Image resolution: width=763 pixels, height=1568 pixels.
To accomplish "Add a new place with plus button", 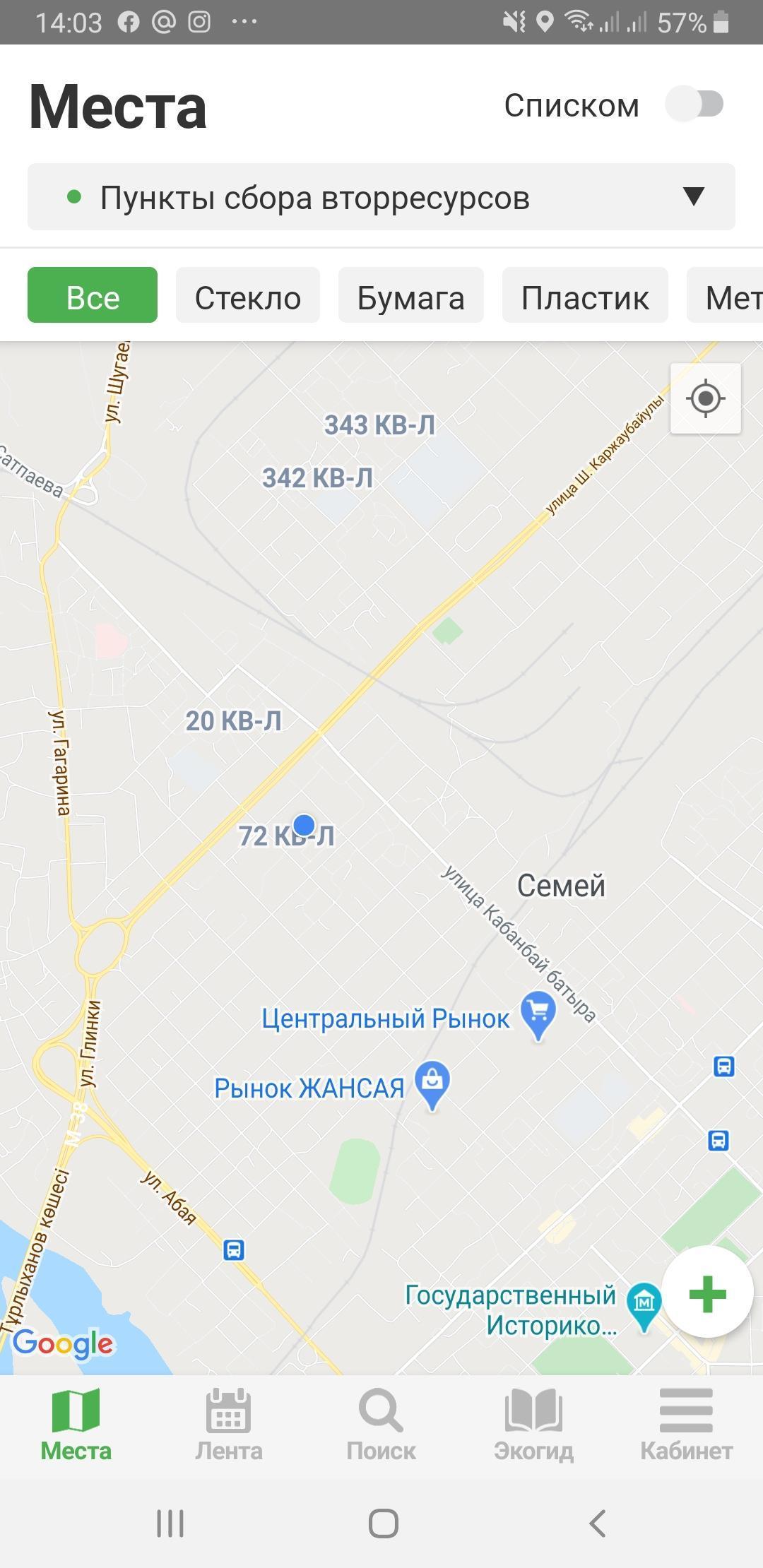I will click(707, 1295).
